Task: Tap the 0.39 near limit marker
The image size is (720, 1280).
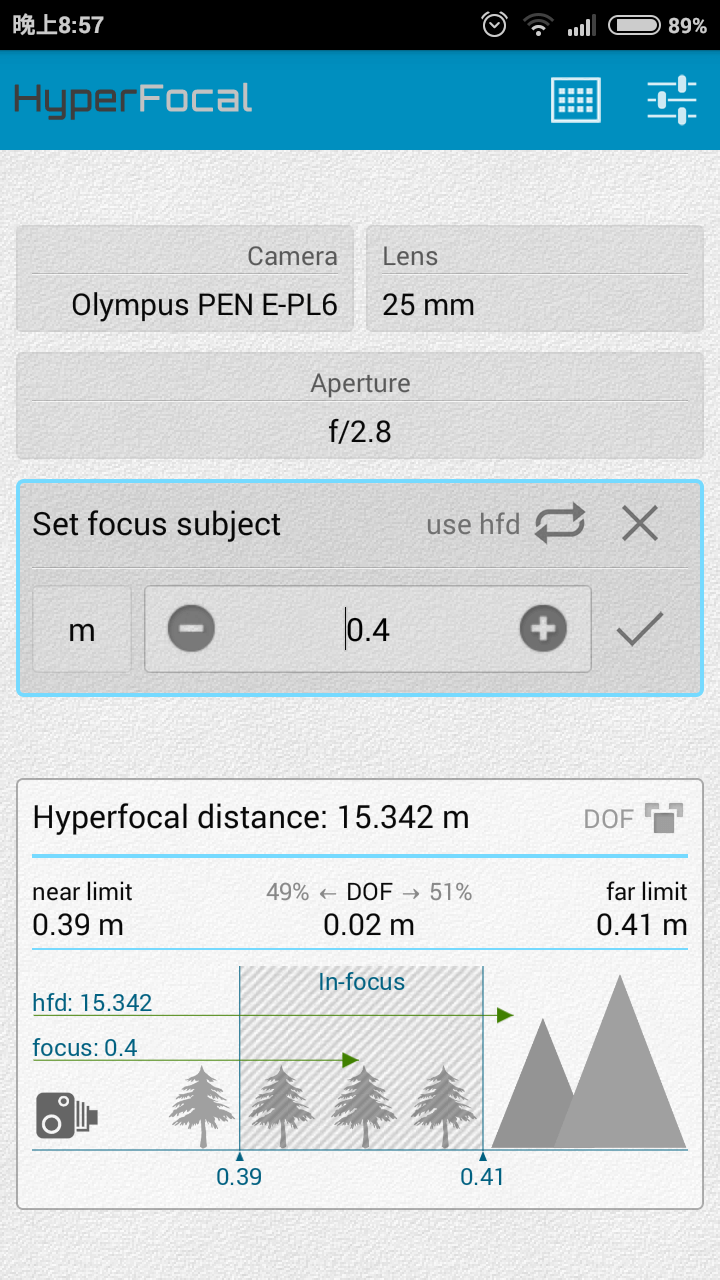Action: (239, 1177)
